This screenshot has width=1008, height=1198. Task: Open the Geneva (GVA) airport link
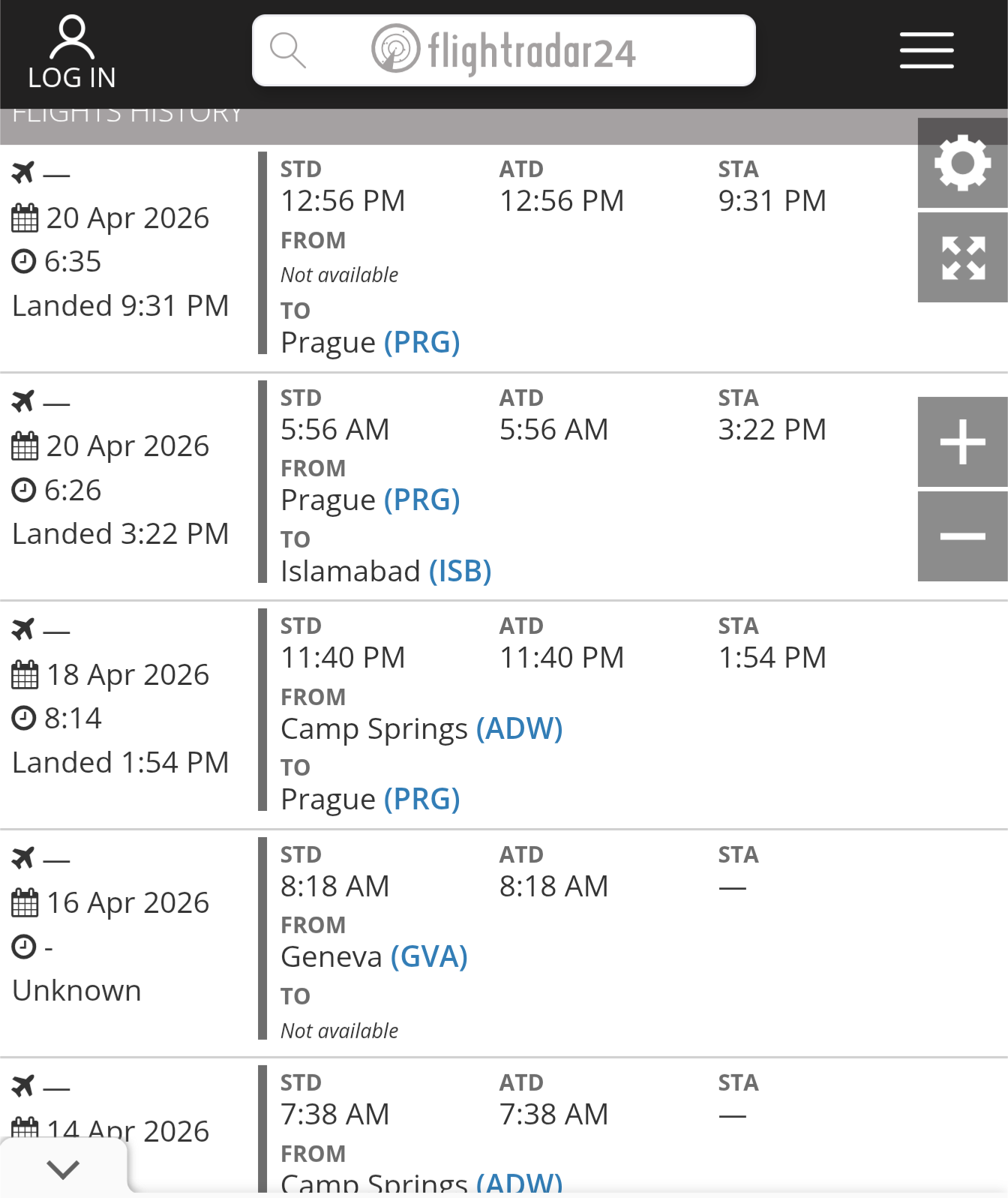tap(429, 957)
